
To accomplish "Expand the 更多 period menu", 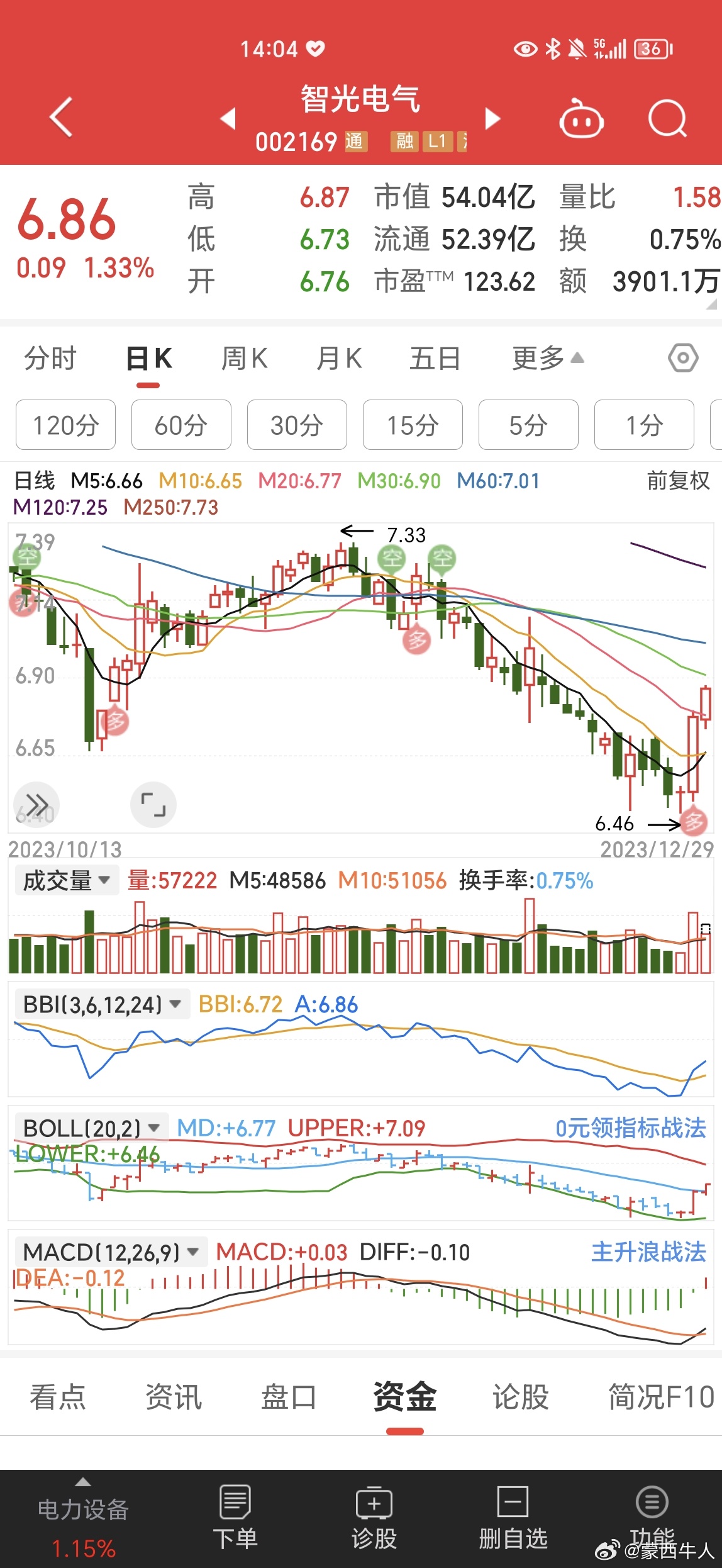I will pos(548,359).
